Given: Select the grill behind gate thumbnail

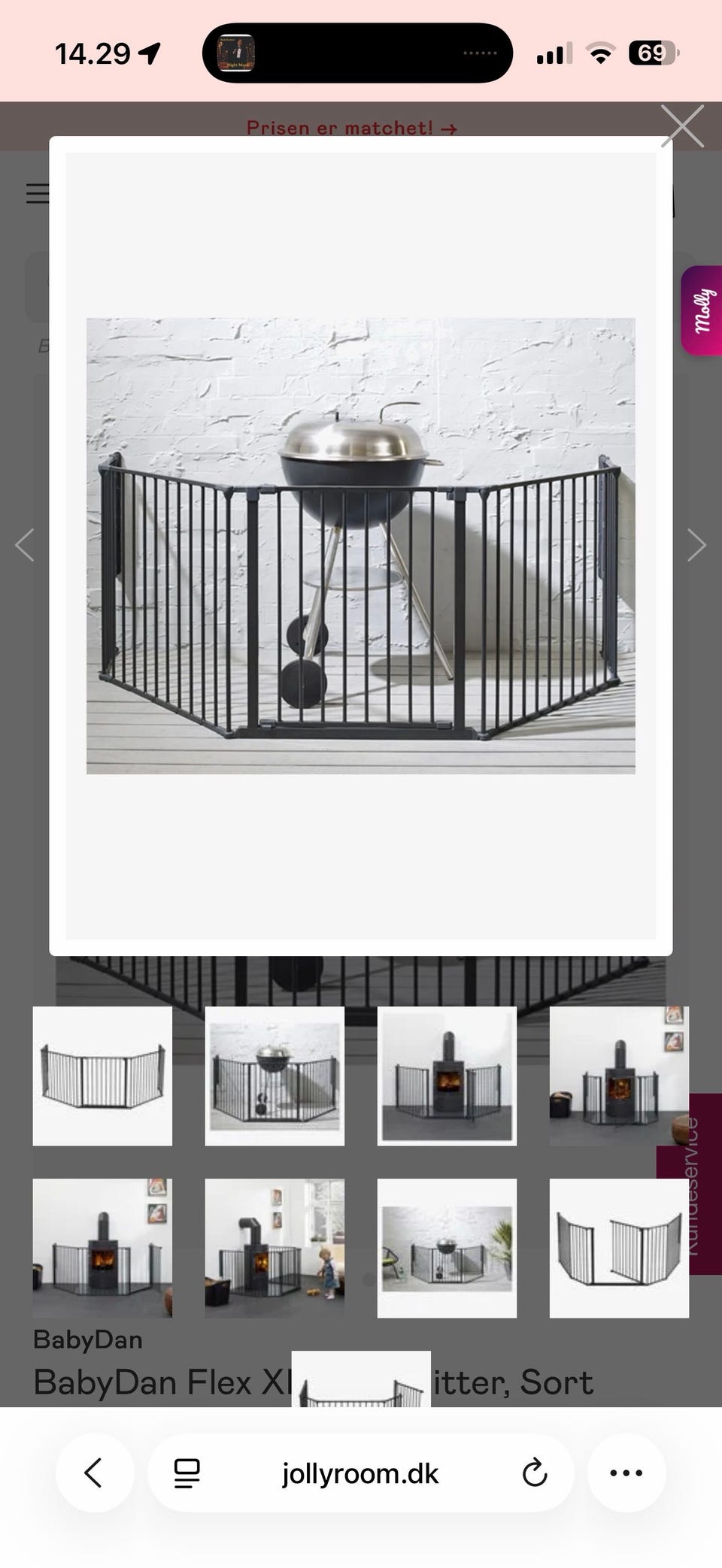Looking at the screenshot, I should [275, 1075].
